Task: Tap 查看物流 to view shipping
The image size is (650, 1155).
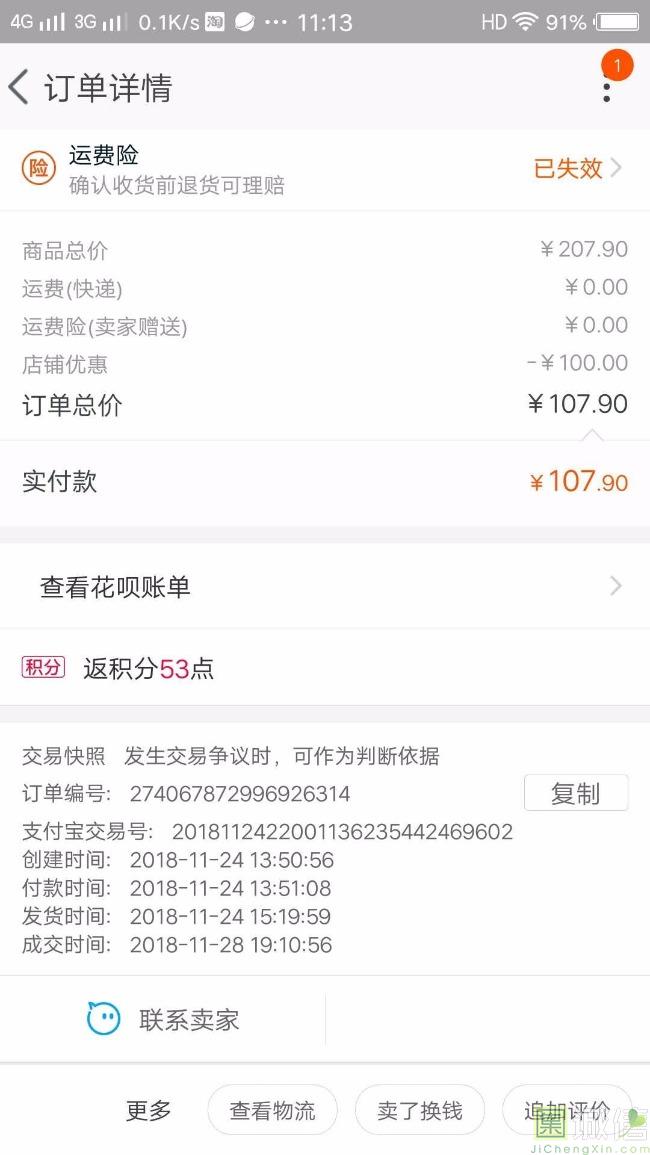Action: click(x=272, y=1109)
